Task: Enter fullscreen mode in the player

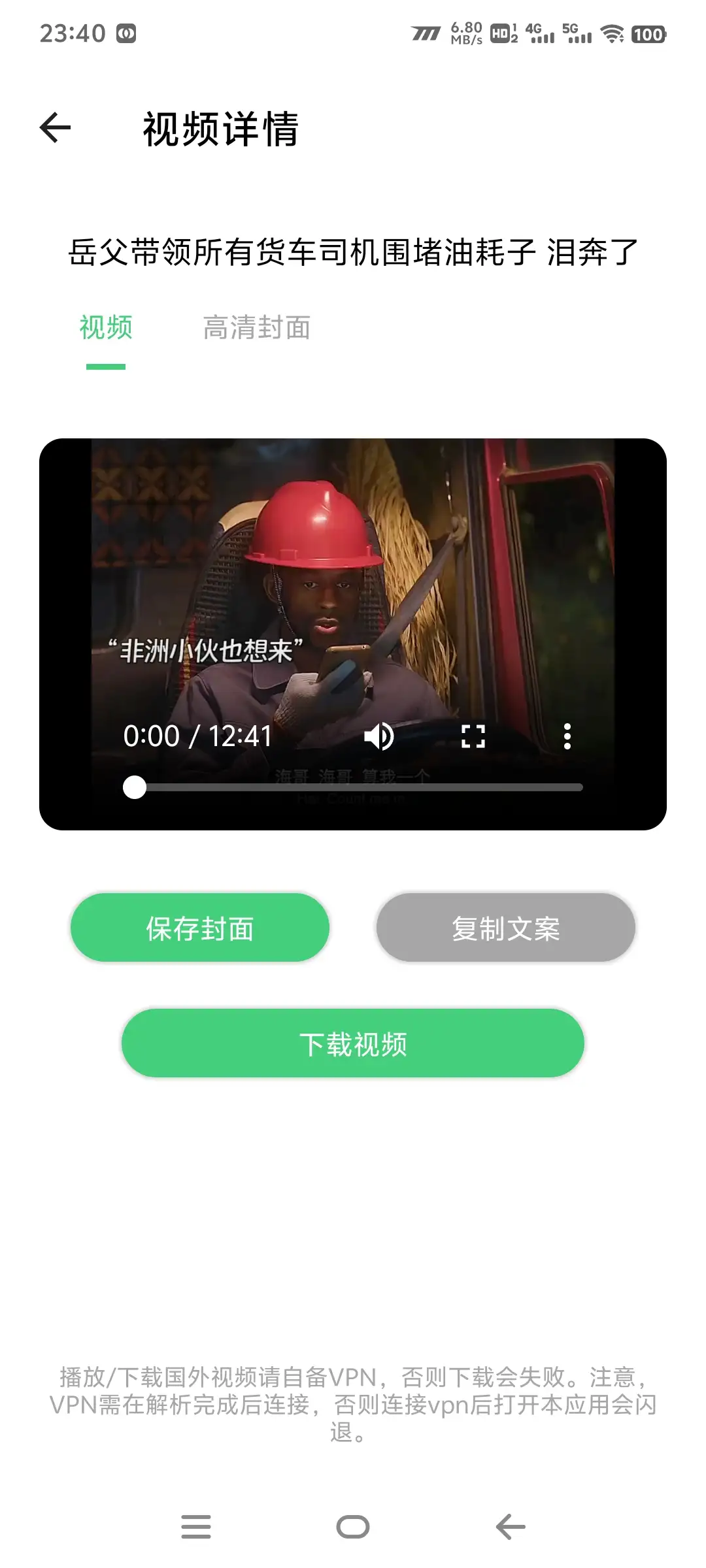Action: pyautogui.click(x=473, y=736)
